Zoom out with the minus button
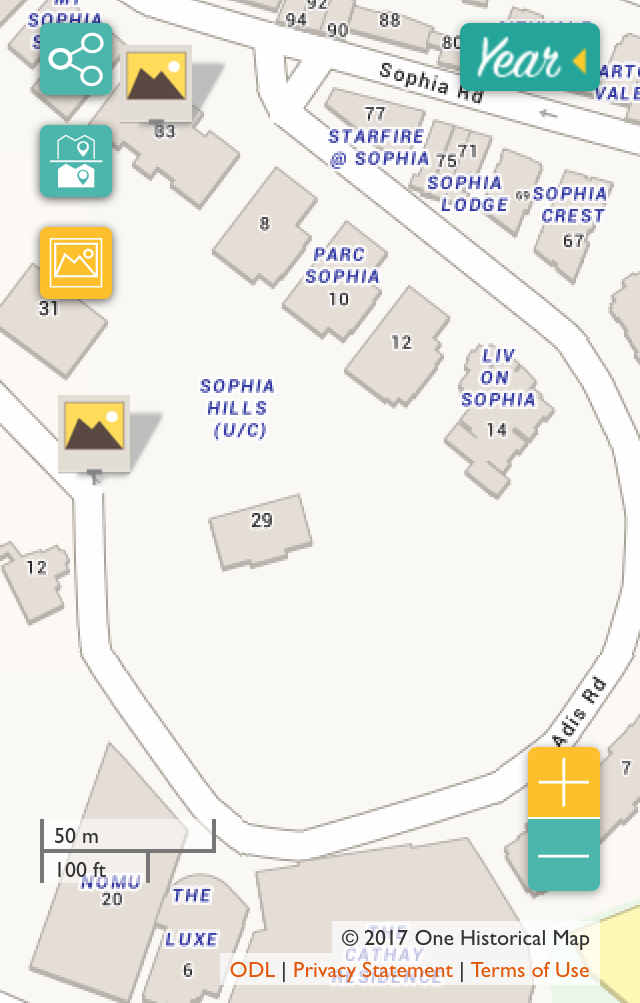Viewport: 640px width, 1003px height. [564, 855]
